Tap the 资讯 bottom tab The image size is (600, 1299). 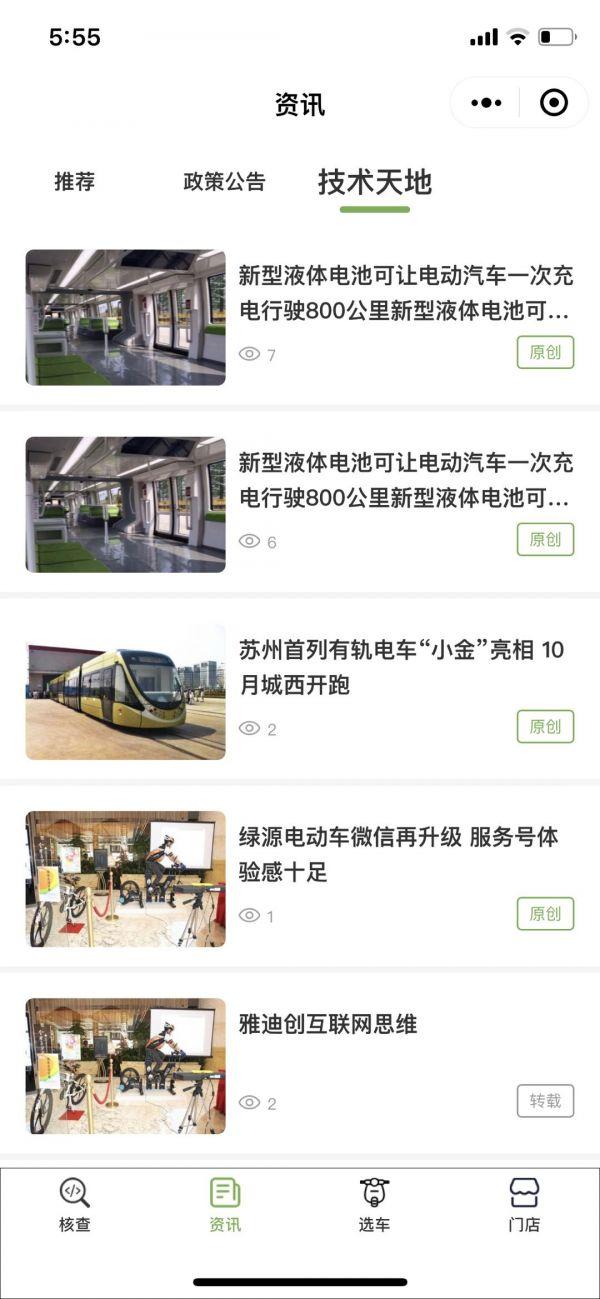[x=225, y=1204]
